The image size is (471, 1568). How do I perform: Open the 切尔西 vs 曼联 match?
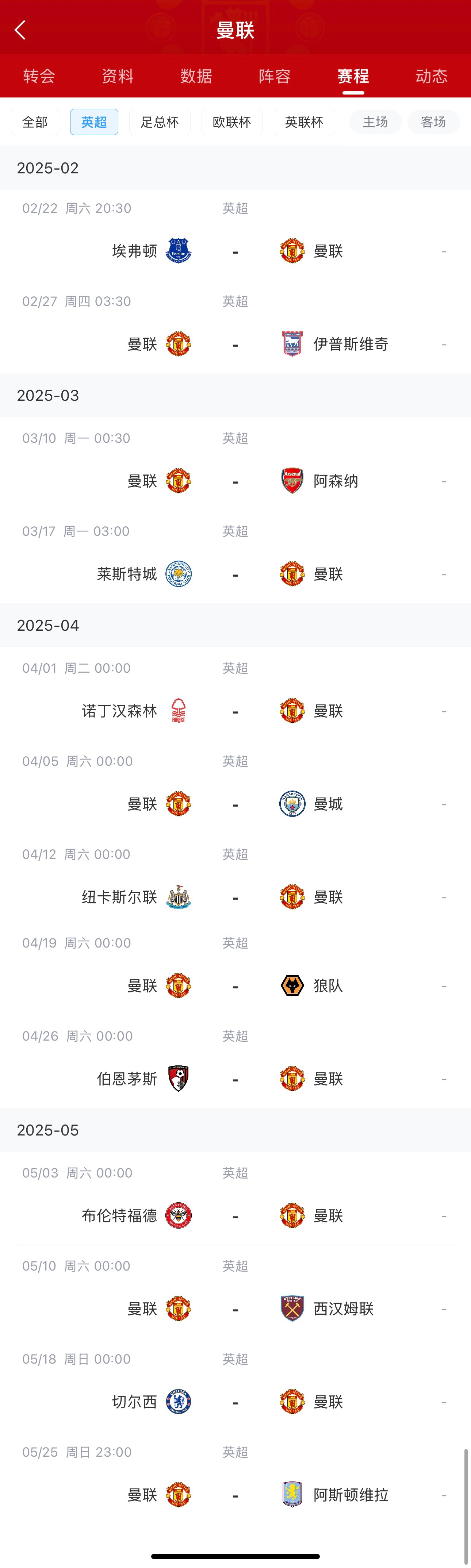tap(235, 1402)
